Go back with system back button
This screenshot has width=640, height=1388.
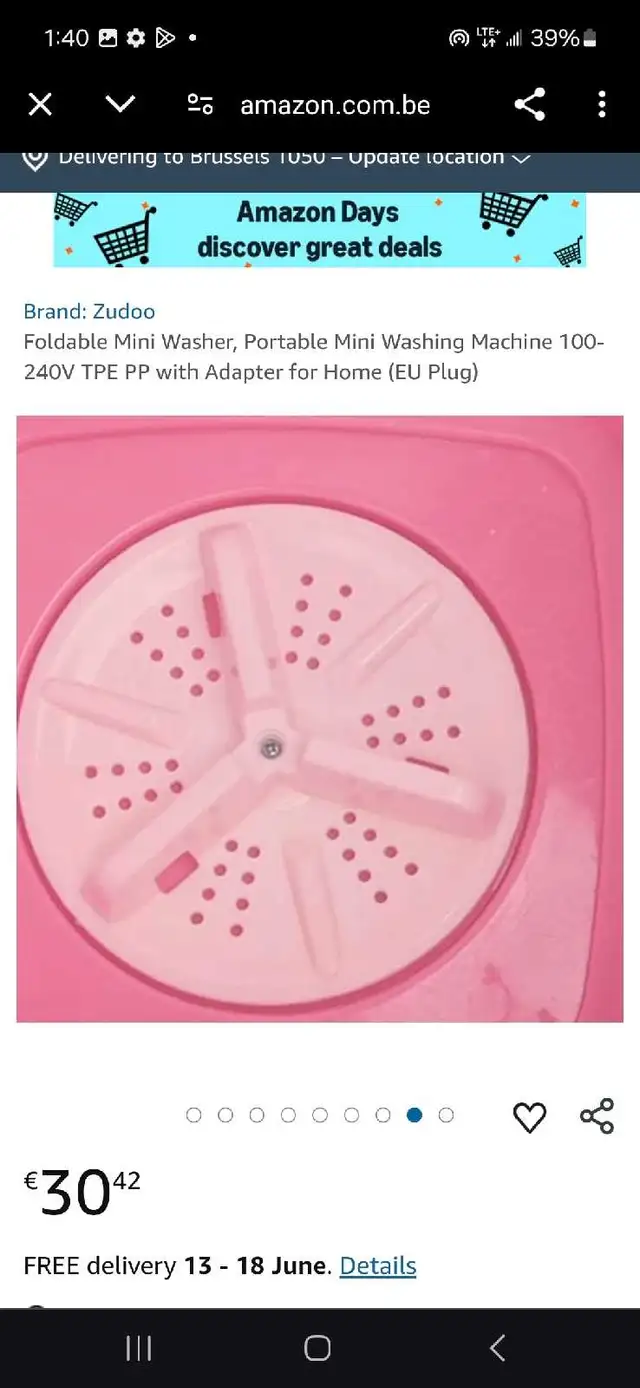[x=498, y=1348]
